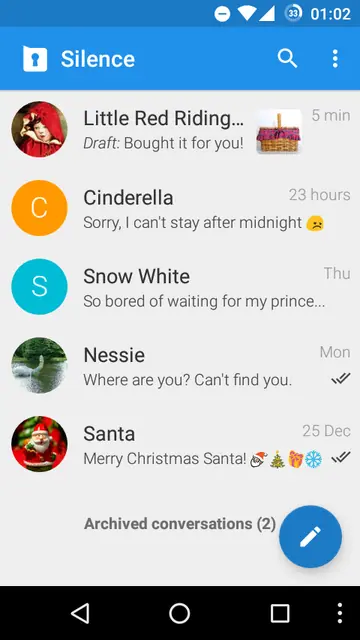Open the app bar overflow menu
360x640 pixels.
click(x=335, y=59)
